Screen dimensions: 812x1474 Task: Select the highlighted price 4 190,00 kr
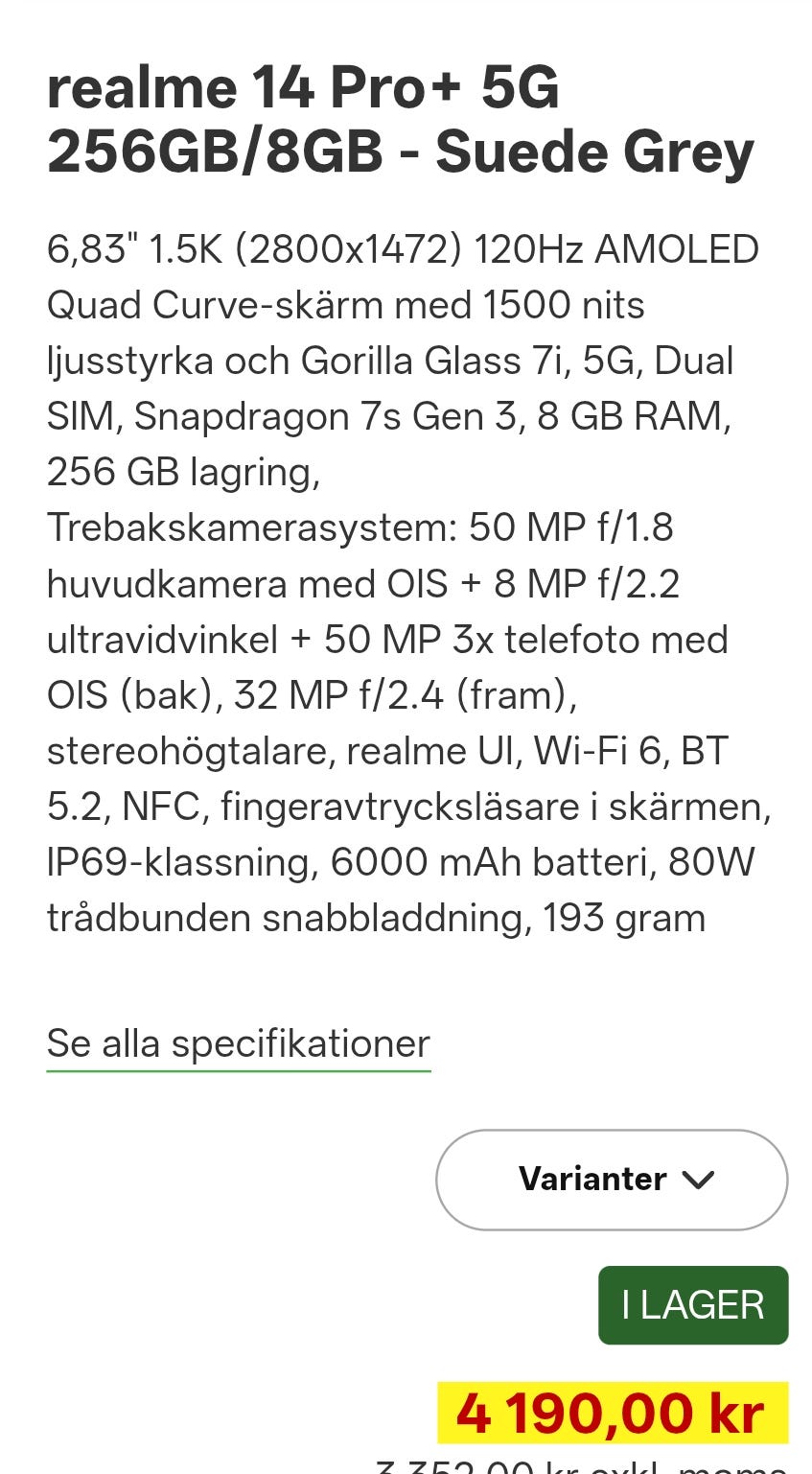pyautogui.click(x=604, y=1410)
